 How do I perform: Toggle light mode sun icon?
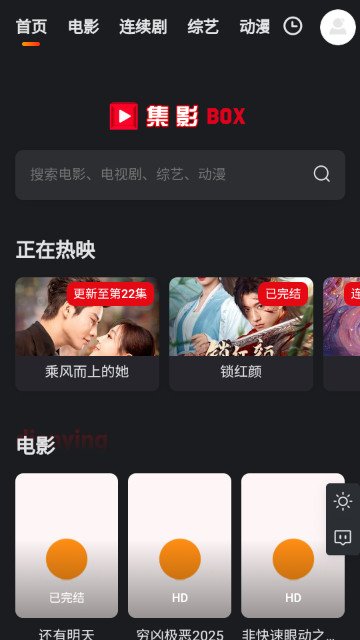(343, 501)
